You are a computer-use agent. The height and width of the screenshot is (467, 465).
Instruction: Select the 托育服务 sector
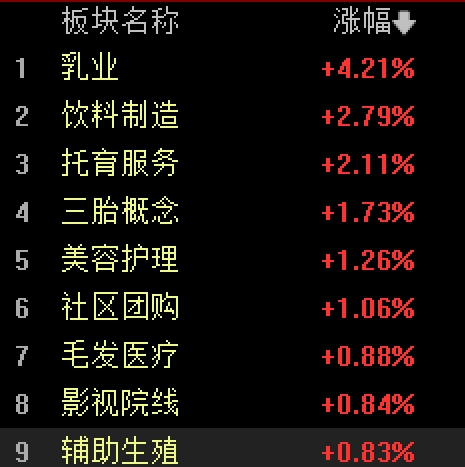[232, 164]
